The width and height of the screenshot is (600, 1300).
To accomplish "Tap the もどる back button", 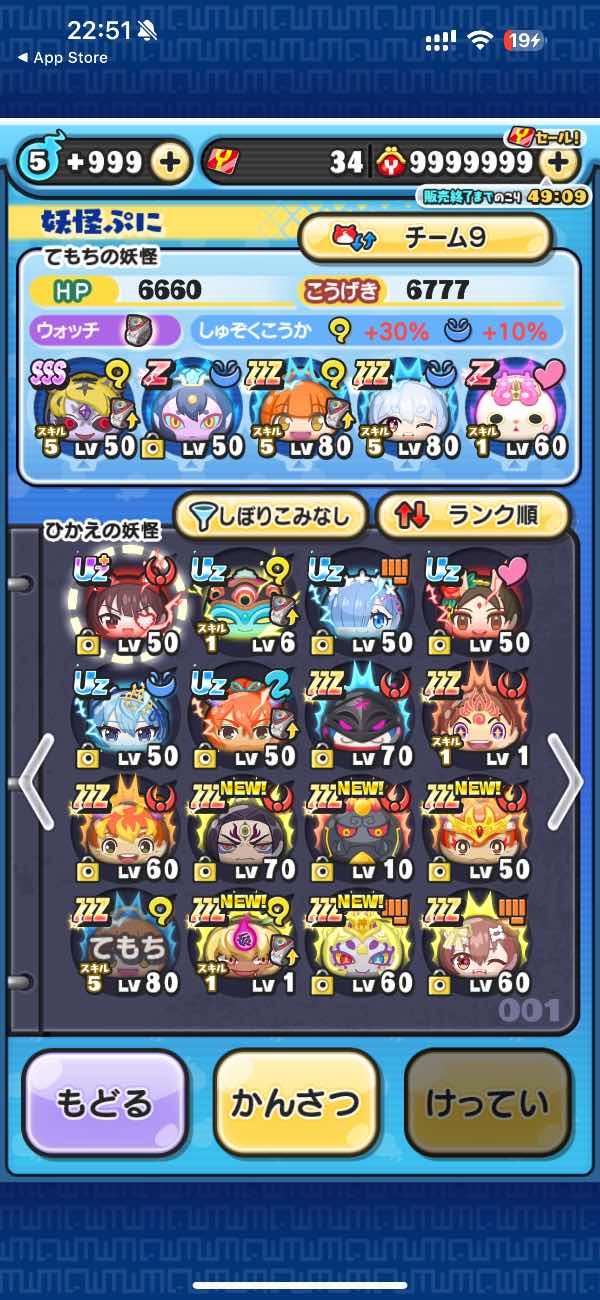I will click(x=104, y=1104).
